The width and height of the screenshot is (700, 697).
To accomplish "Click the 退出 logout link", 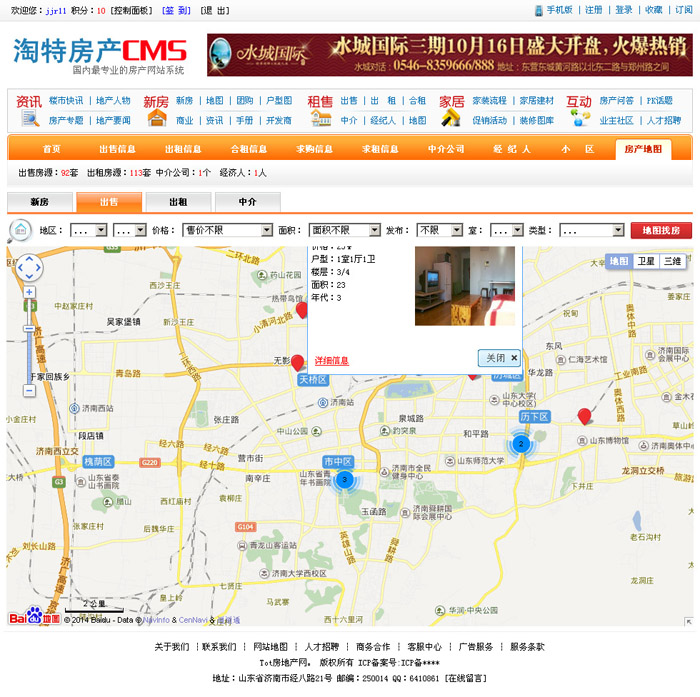I will tap(214, 10).
